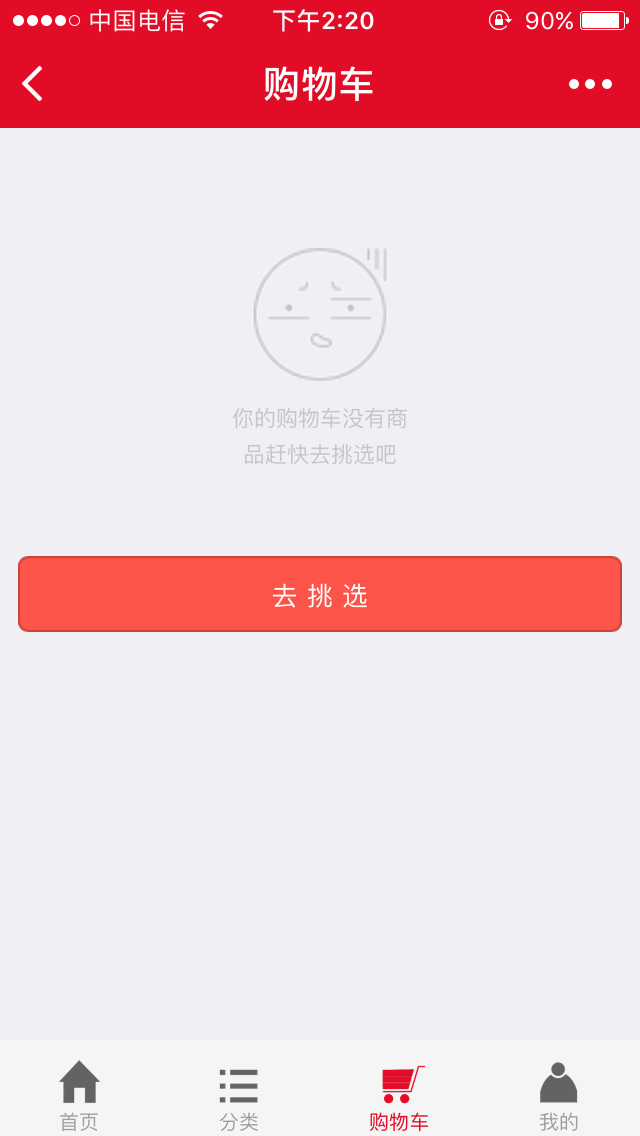Open the 分类 categories tab
640x1136 pixels.
pos(239,1095)
